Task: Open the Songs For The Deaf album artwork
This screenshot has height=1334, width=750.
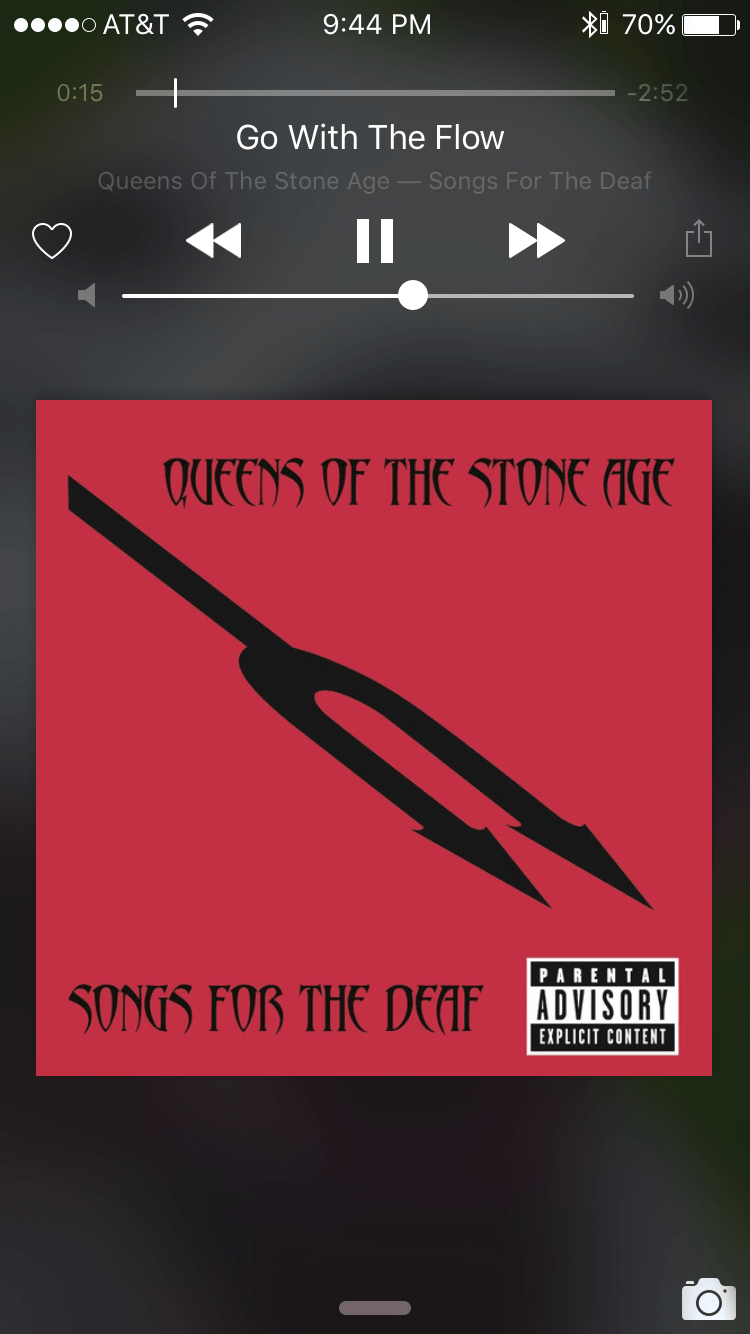Action: (374, 738)
